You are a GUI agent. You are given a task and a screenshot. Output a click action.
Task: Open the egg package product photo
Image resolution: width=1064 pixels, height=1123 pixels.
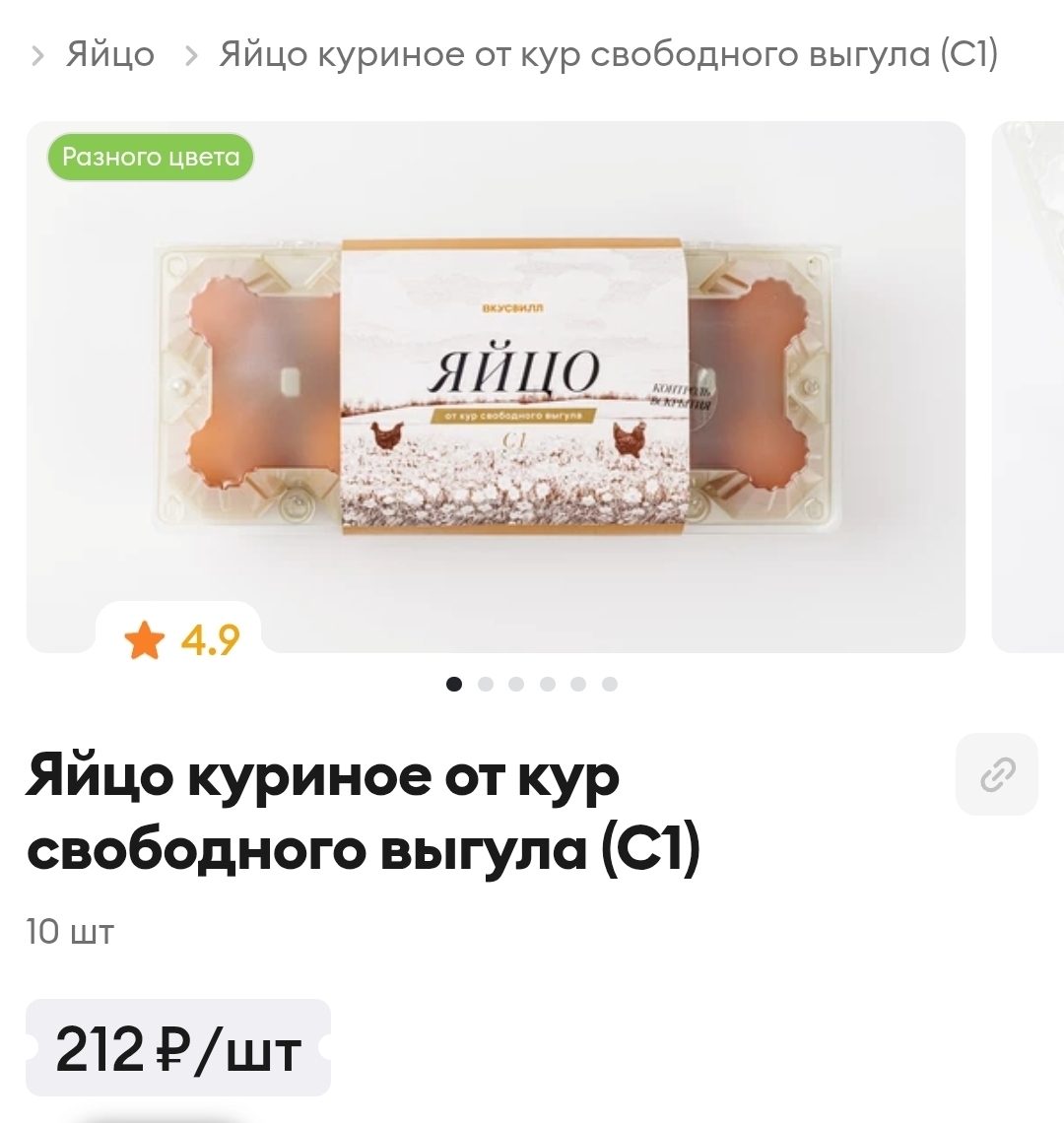tap(496, 386)
